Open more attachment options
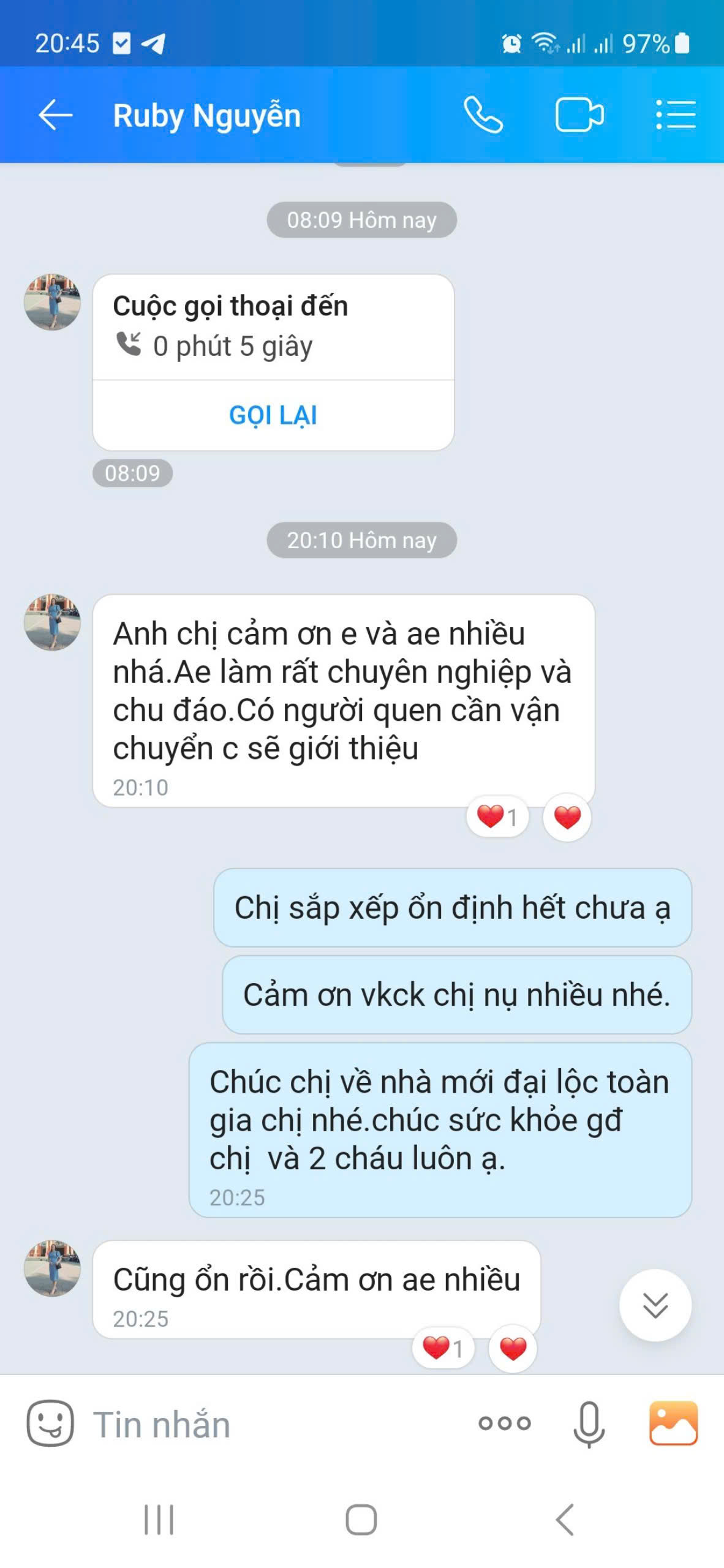Image resolution: width=724 pixels, height=1568 pixels. (x=505, y=1423)
